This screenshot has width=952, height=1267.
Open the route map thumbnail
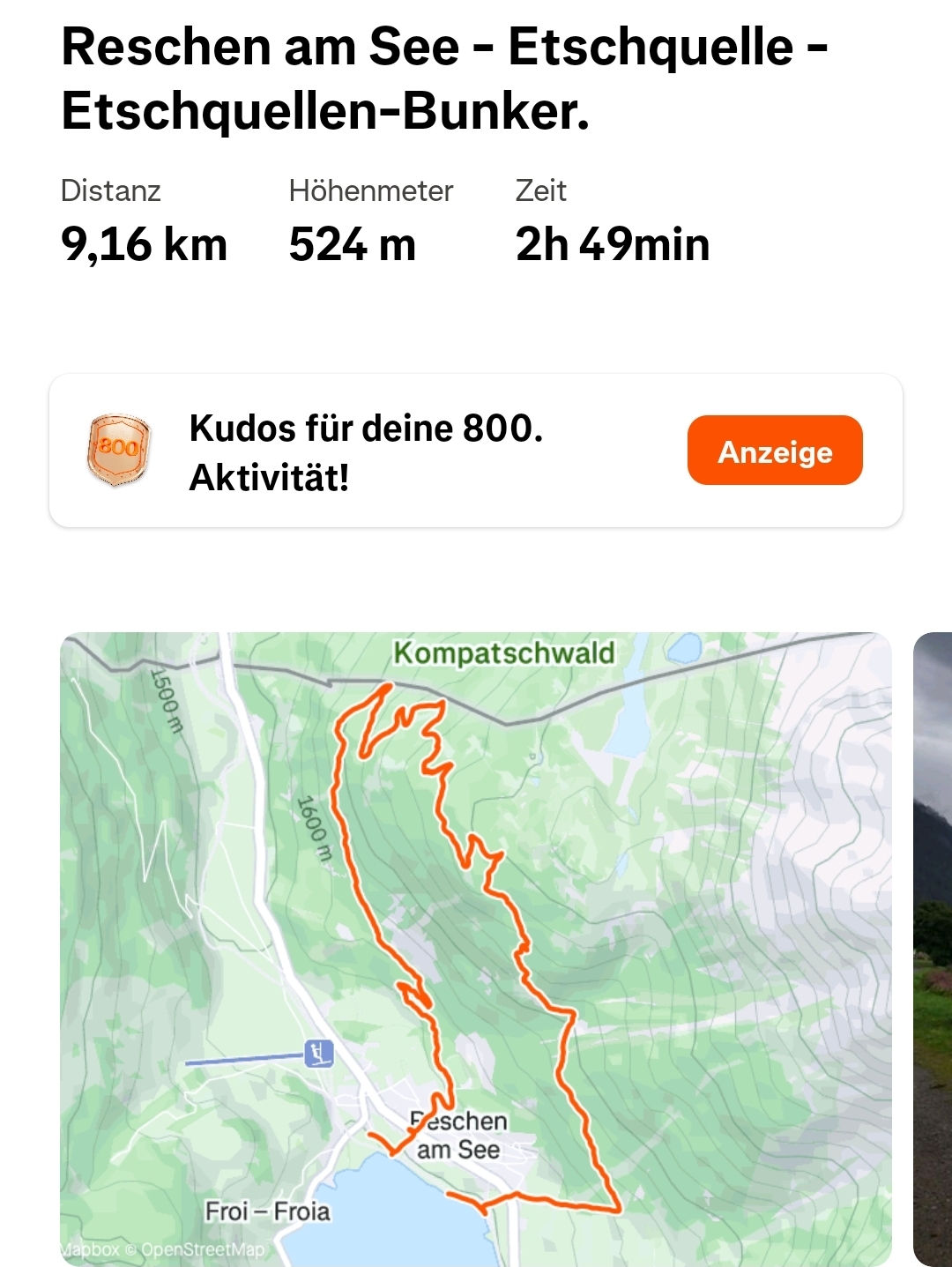475,948
